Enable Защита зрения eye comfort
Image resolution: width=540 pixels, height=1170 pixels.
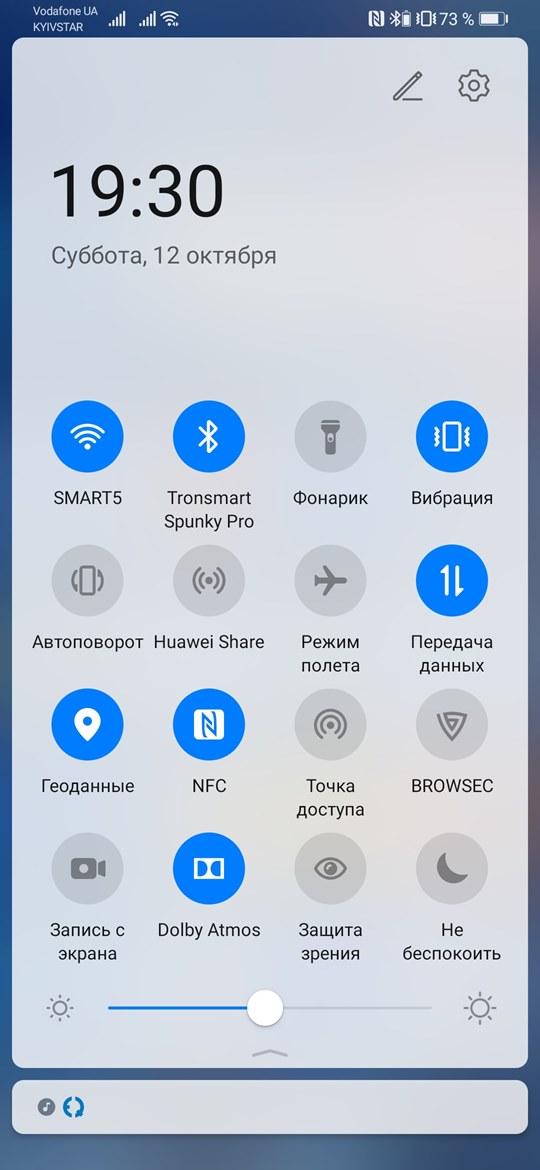pos(330,869)
